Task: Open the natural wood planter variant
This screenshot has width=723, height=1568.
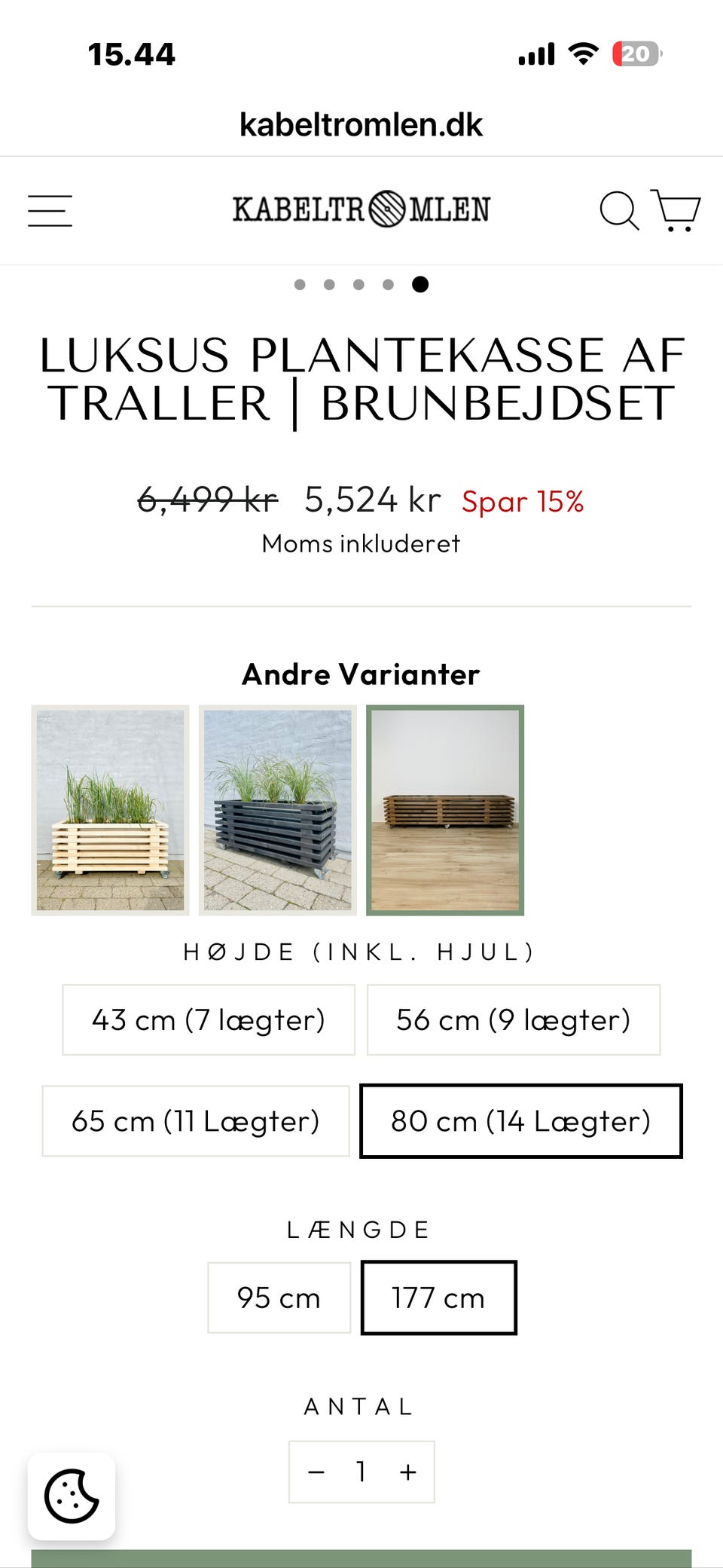Action: tap(110, 808)
